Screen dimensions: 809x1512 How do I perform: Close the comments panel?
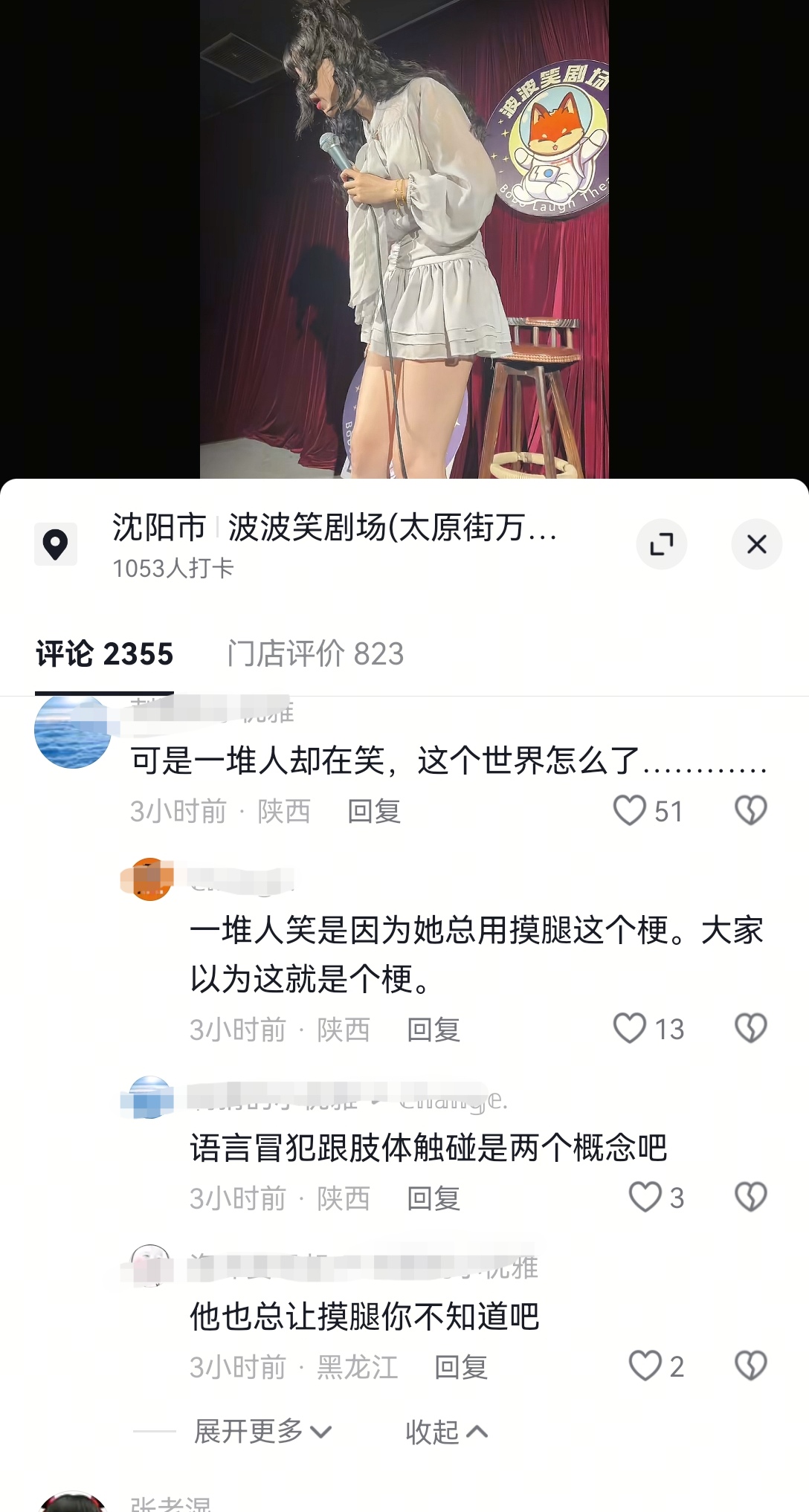click(x=756, y=544)
